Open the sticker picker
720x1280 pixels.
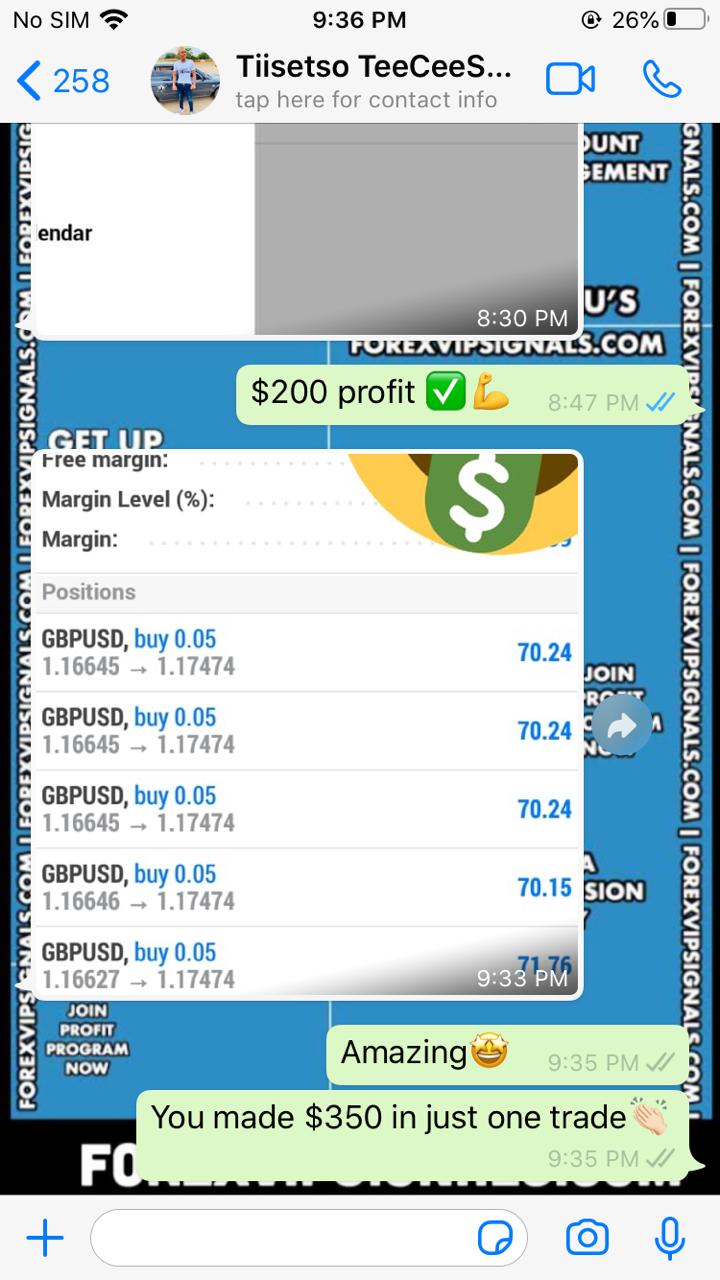496,1239
